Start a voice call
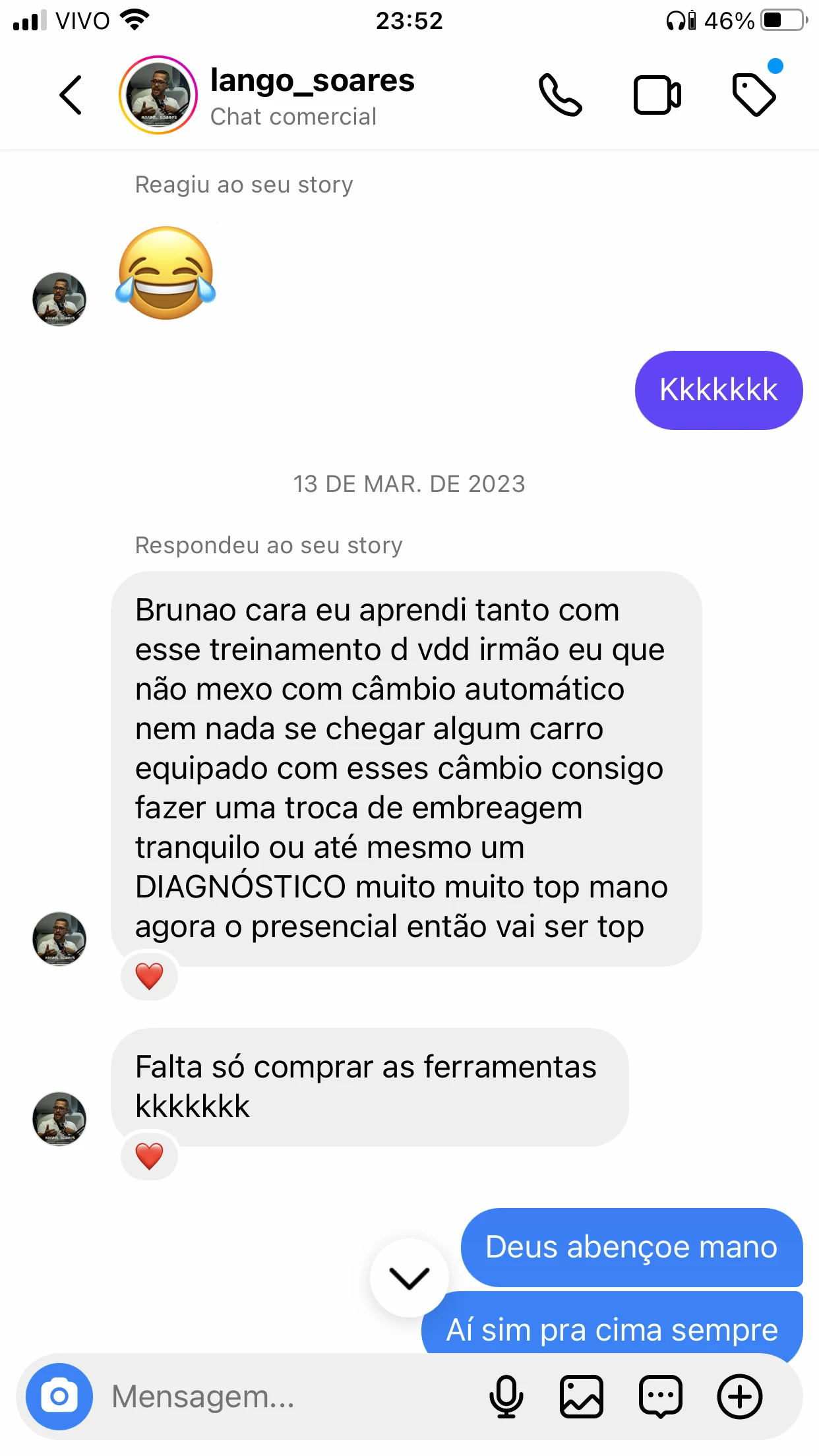Image resolution: width=819 pixels, height=1456 pixels. (561, 95)
